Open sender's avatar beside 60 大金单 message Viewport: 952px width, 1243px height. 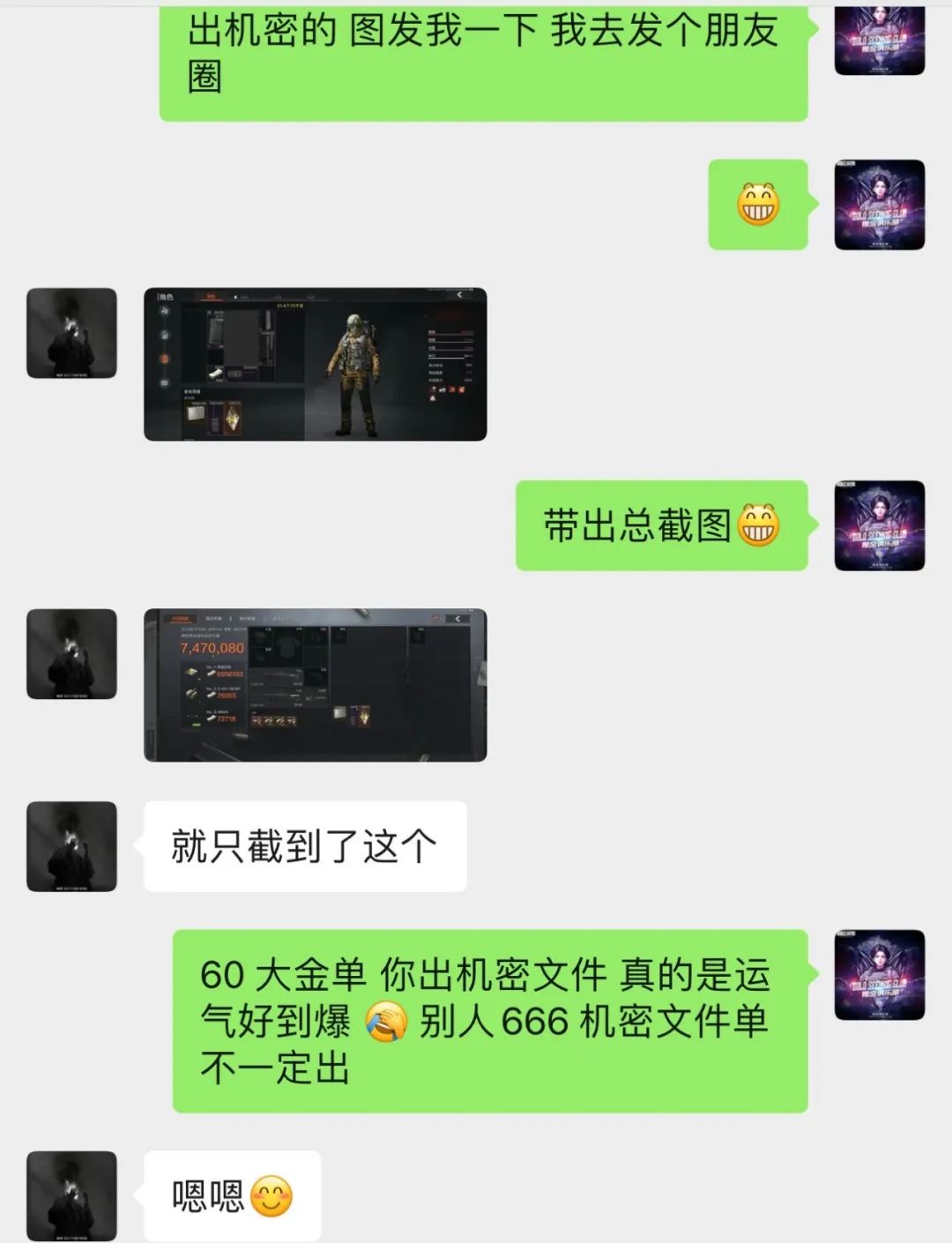[x=879, y=975]
